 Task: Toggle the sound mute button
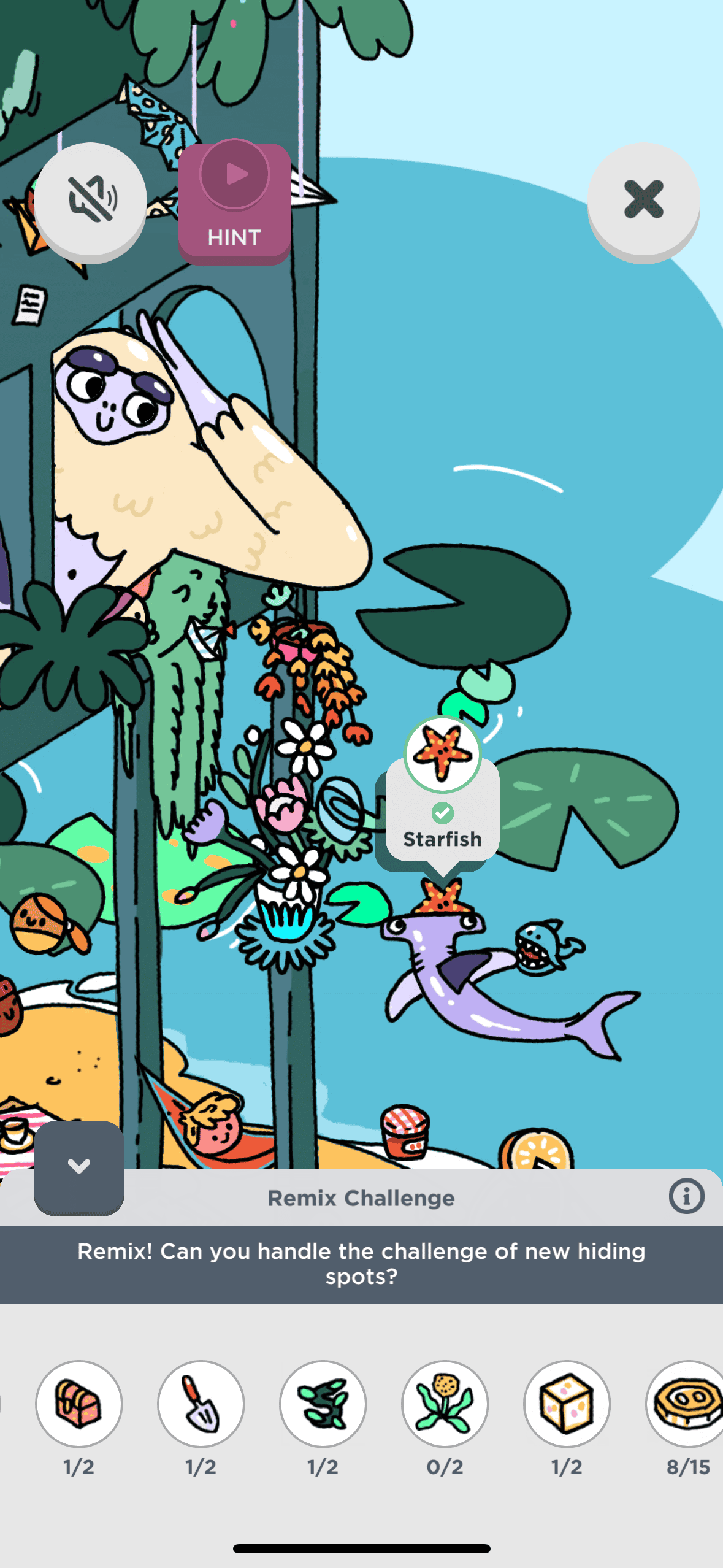click(90, 199)
